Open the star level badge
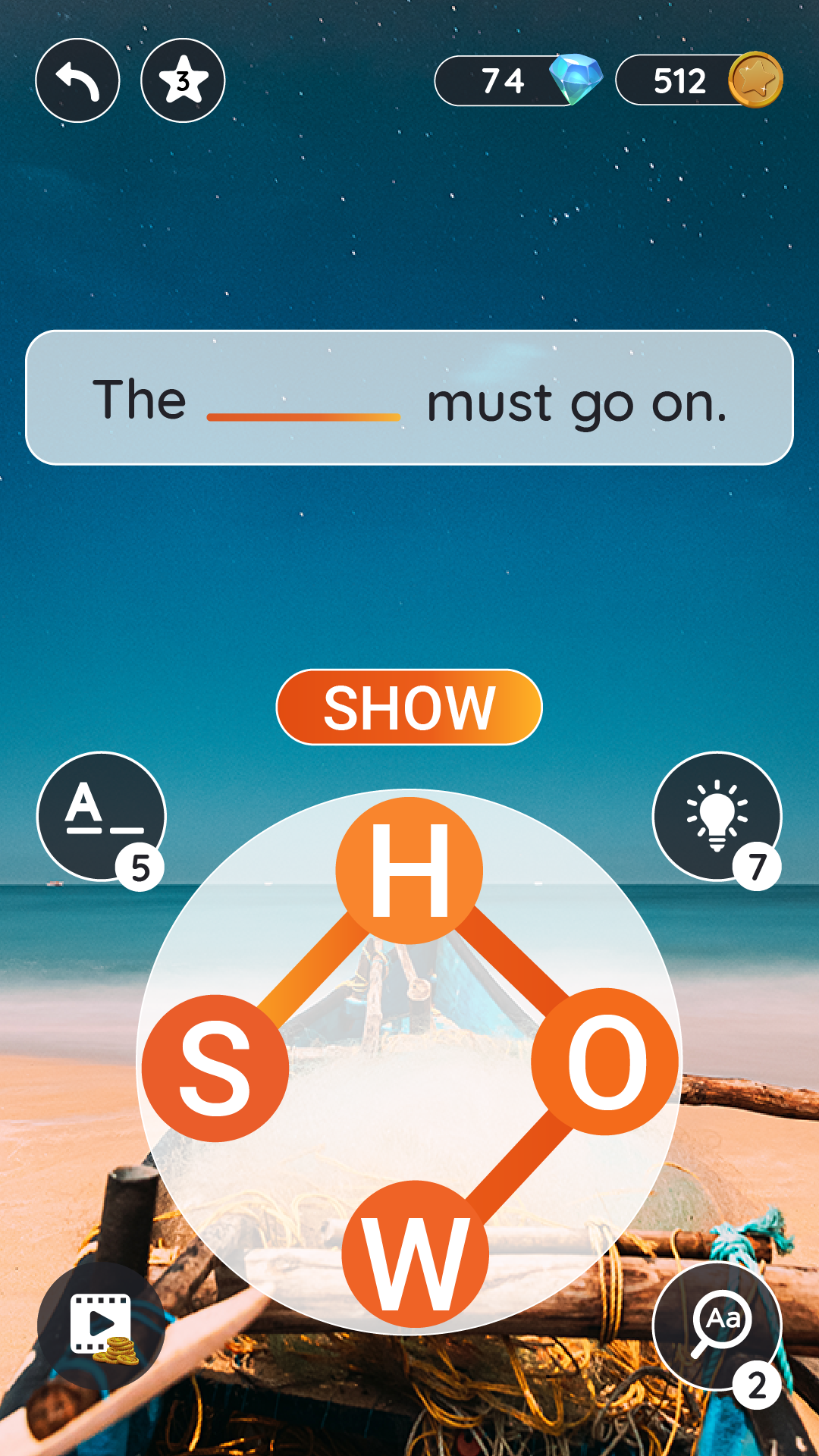Viewport: 819px width, 1456px height. [x=183, y=80]
